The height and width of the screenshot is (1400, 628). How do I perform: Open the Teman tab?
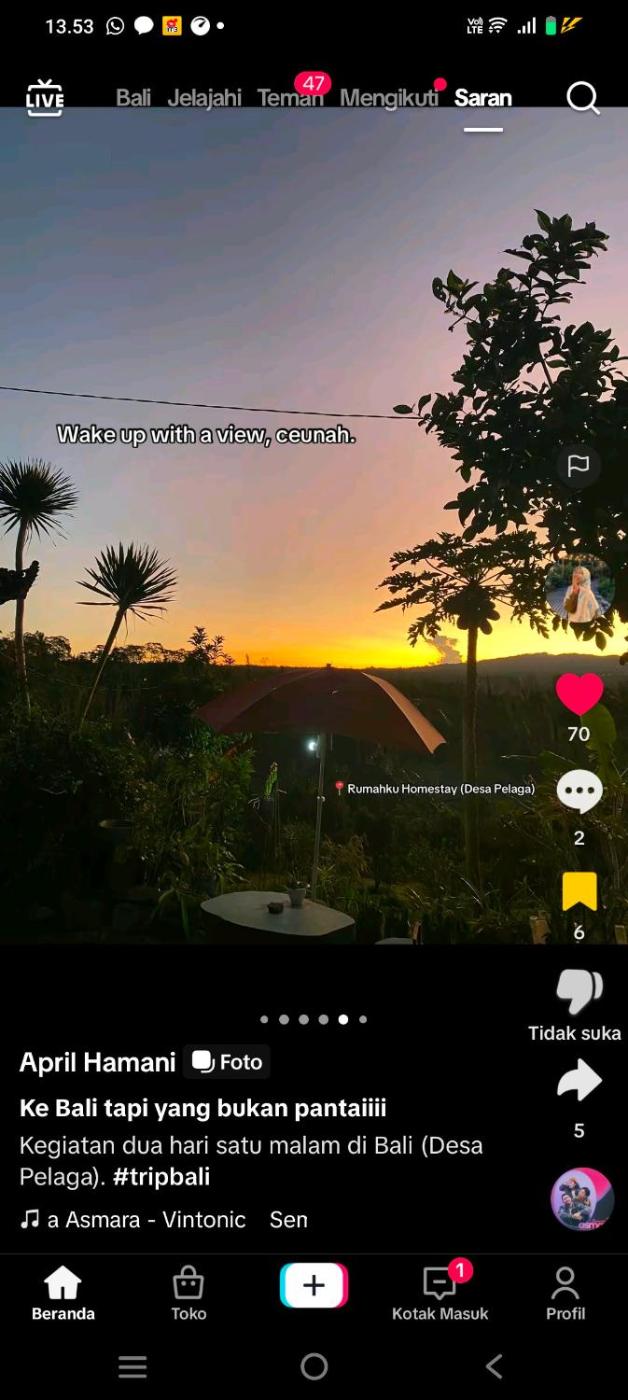290,98
